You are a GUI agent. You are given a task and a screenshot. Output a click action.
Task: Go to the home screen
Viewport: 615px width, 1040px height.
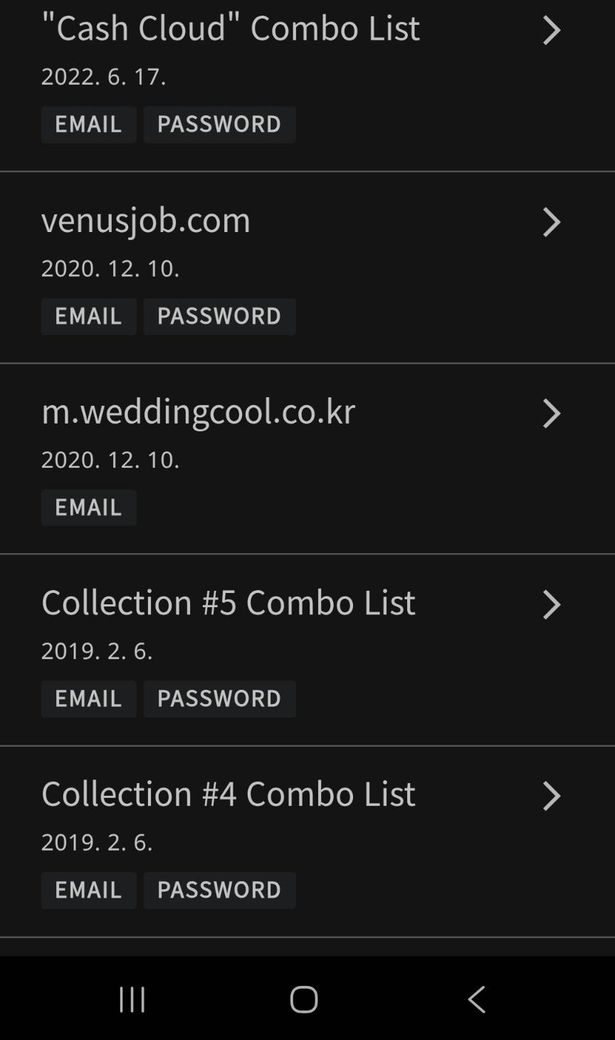[x=304, y=999]
